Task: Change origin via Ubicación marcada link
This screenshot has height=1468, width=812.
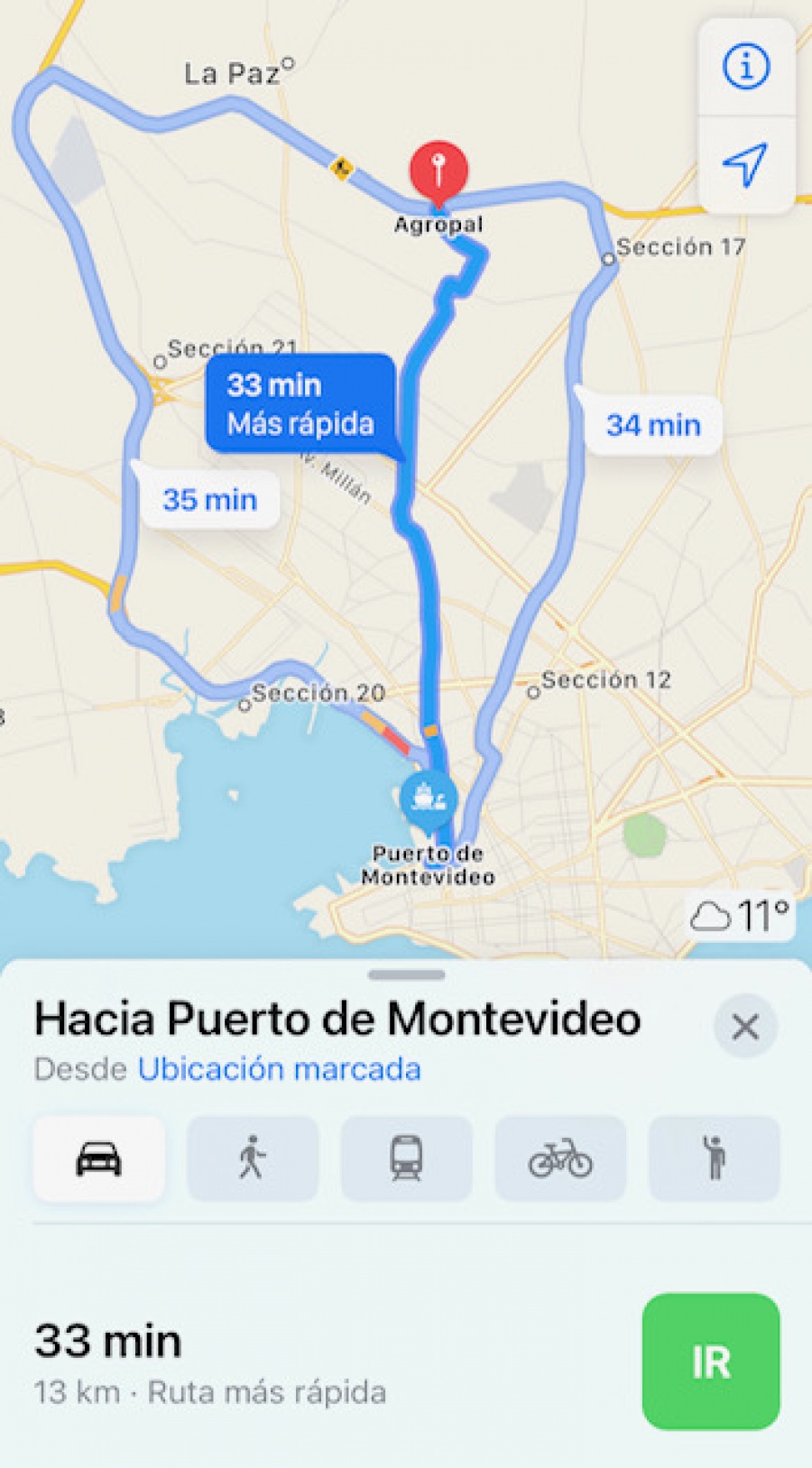Action: (279, 1069)
